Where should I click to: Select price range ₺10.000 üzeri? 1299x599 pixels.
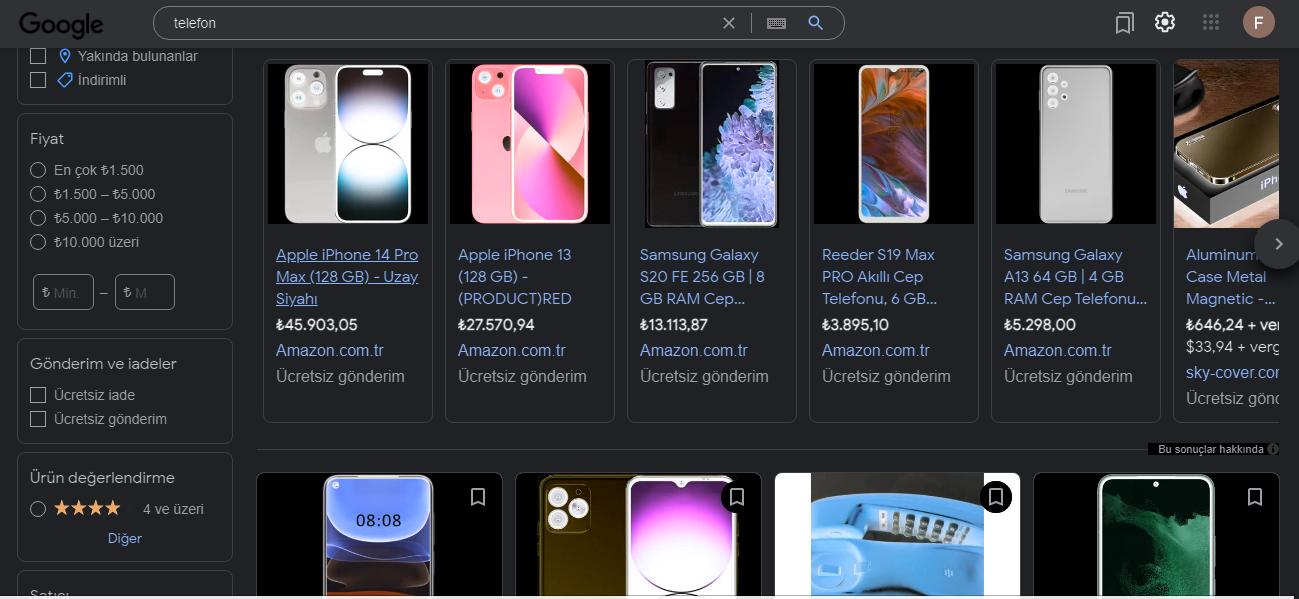[x=39, y=242]
